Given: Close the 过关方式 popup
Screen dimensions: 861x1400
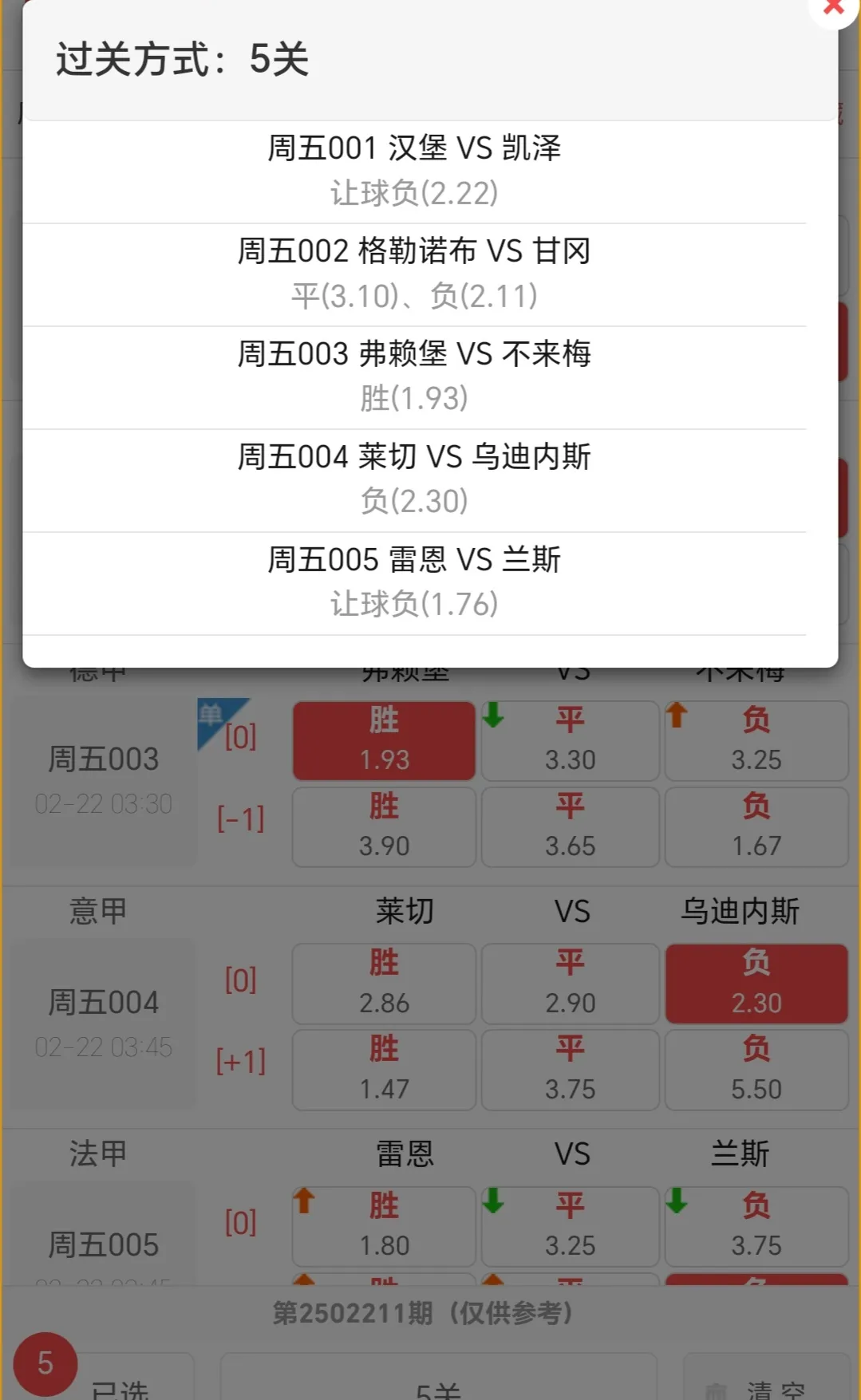Looking at the screenshot, I should coord(833,8).
